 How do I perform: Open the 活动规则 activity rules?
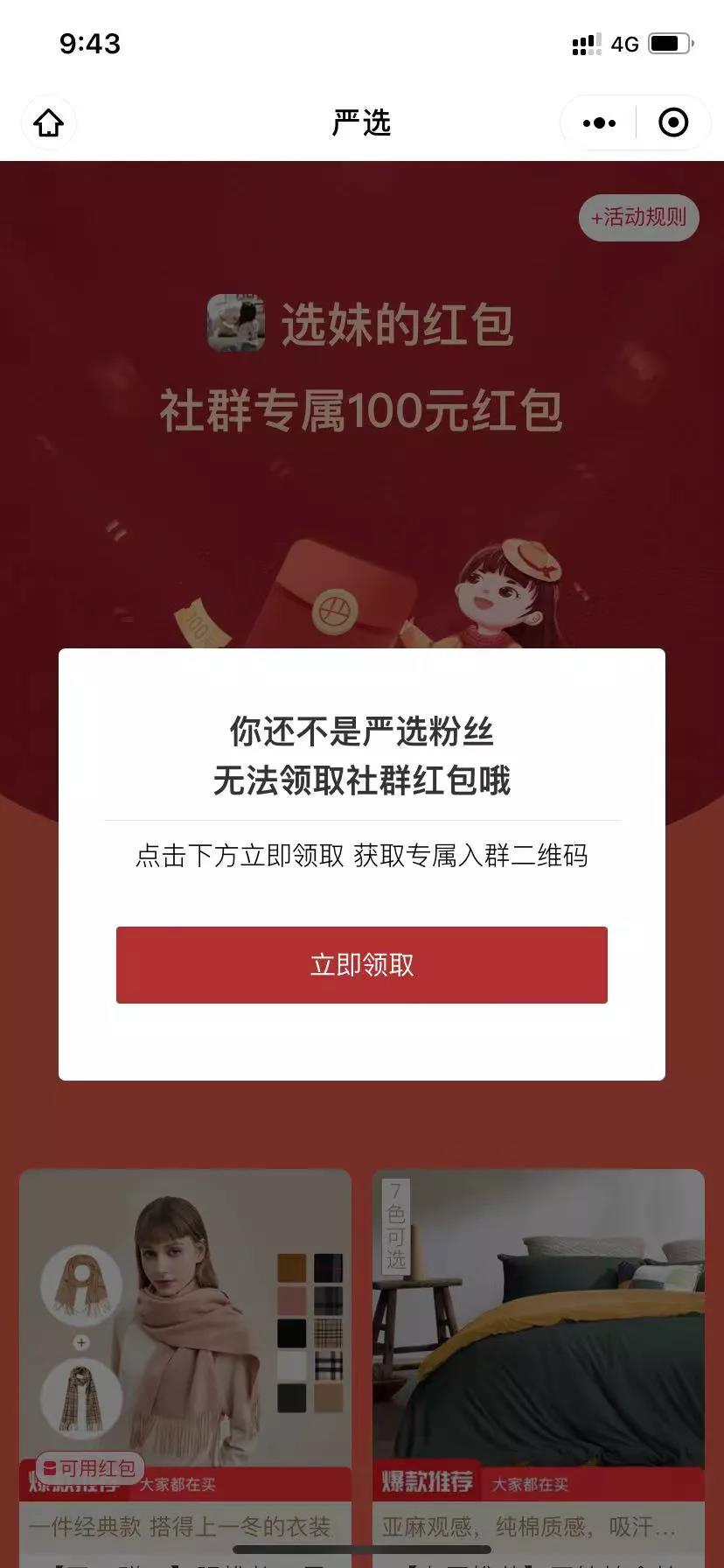(639, 217)
